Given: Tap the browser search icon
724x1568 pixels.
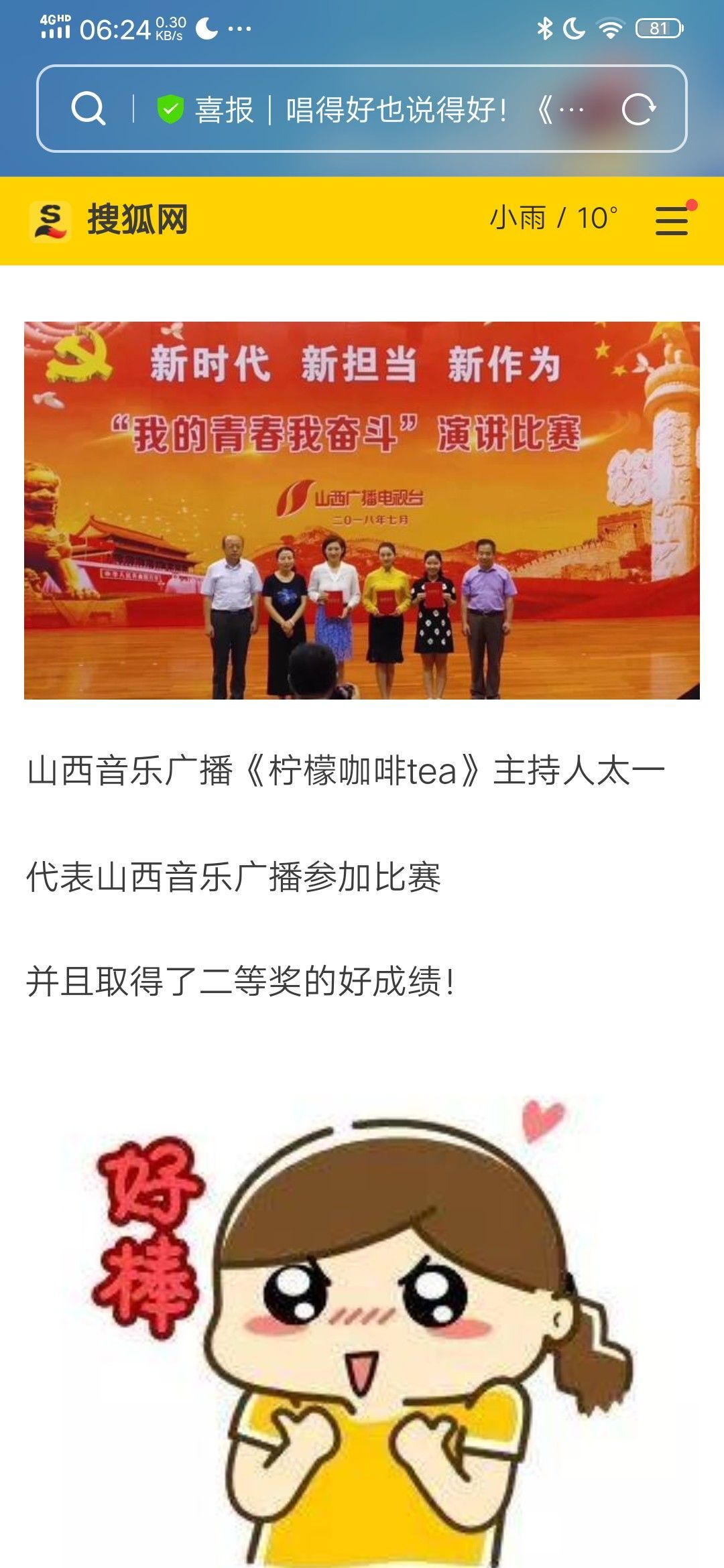Looking at the screenshot, I should click(x=88, y=109).
